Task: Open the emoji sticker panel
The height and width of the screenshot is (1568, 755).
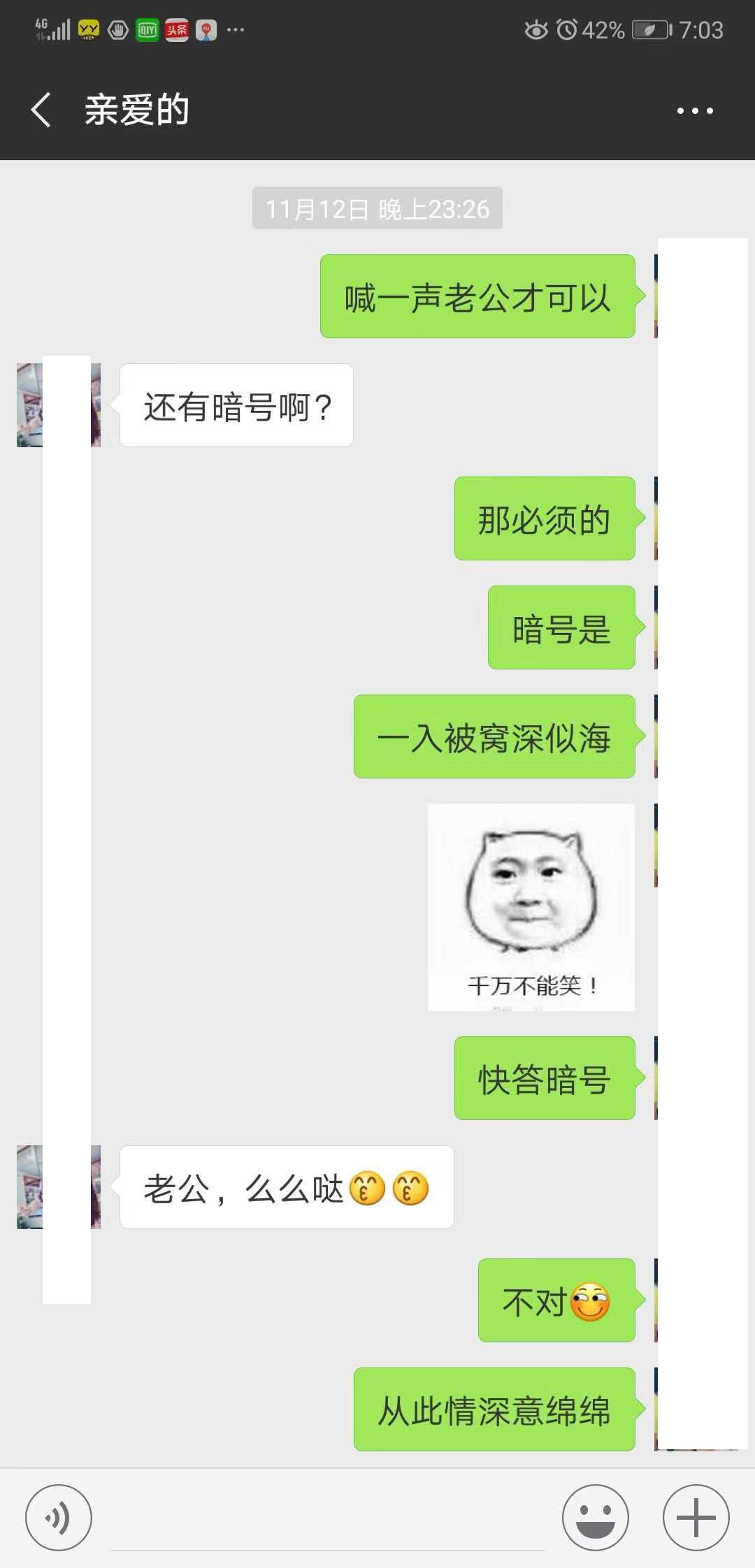Action: pyautogui.click(x=595, y=1518)
